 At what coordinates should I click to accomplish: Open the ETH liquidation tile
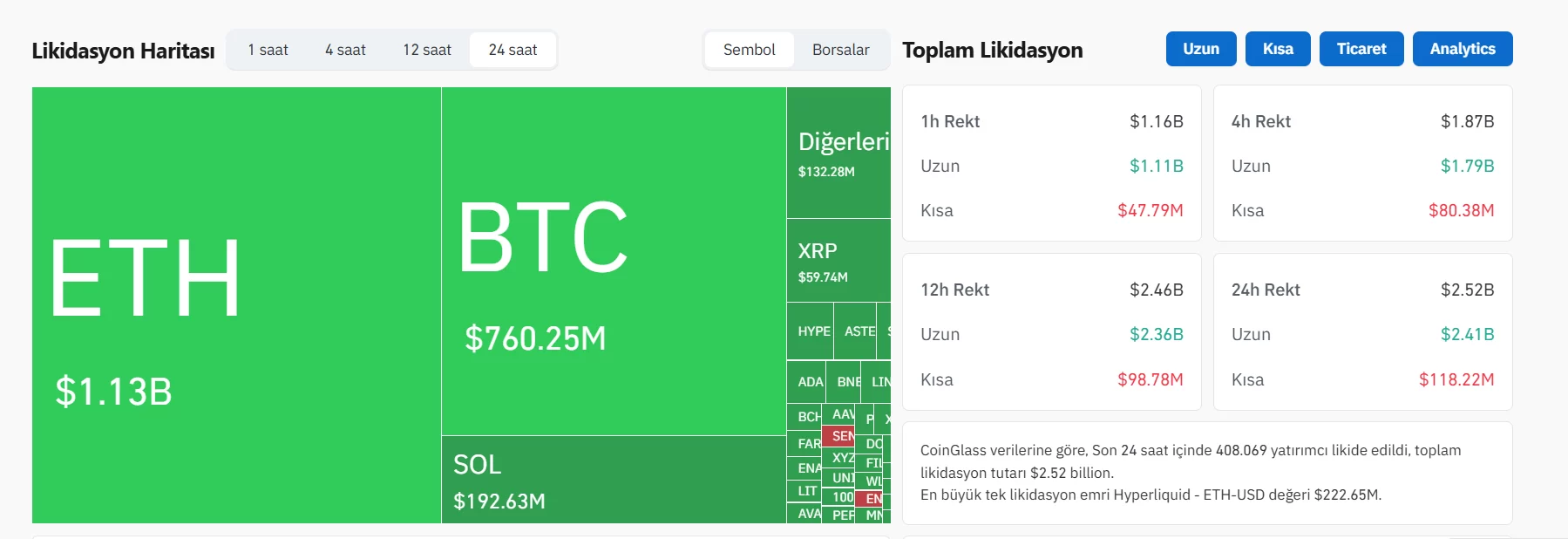(235, 305)
